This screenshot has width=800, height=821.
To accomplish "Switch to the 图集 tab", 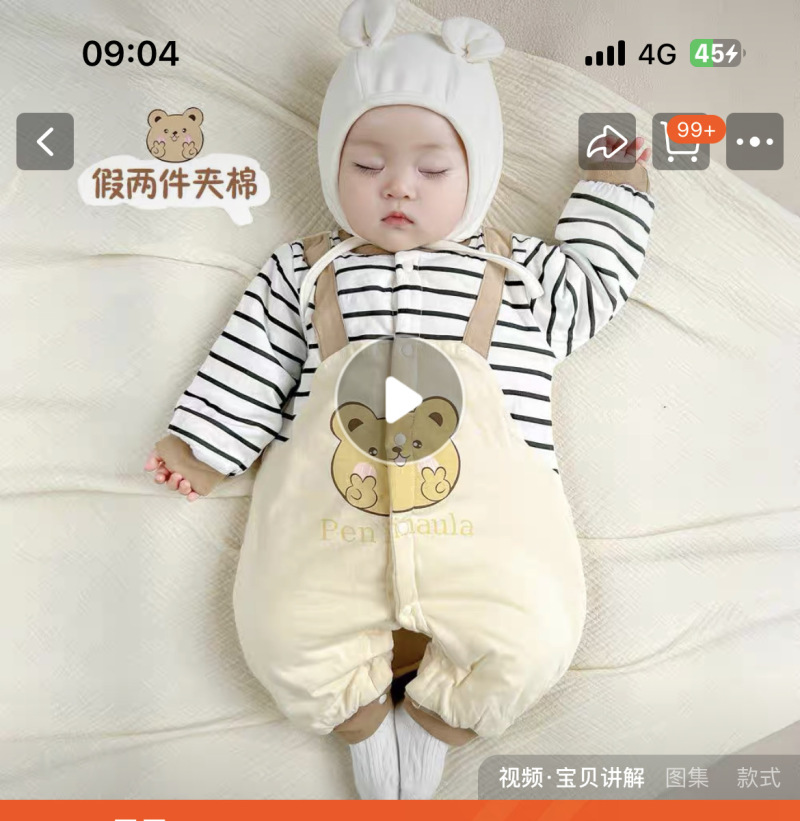I will point(687,777).
